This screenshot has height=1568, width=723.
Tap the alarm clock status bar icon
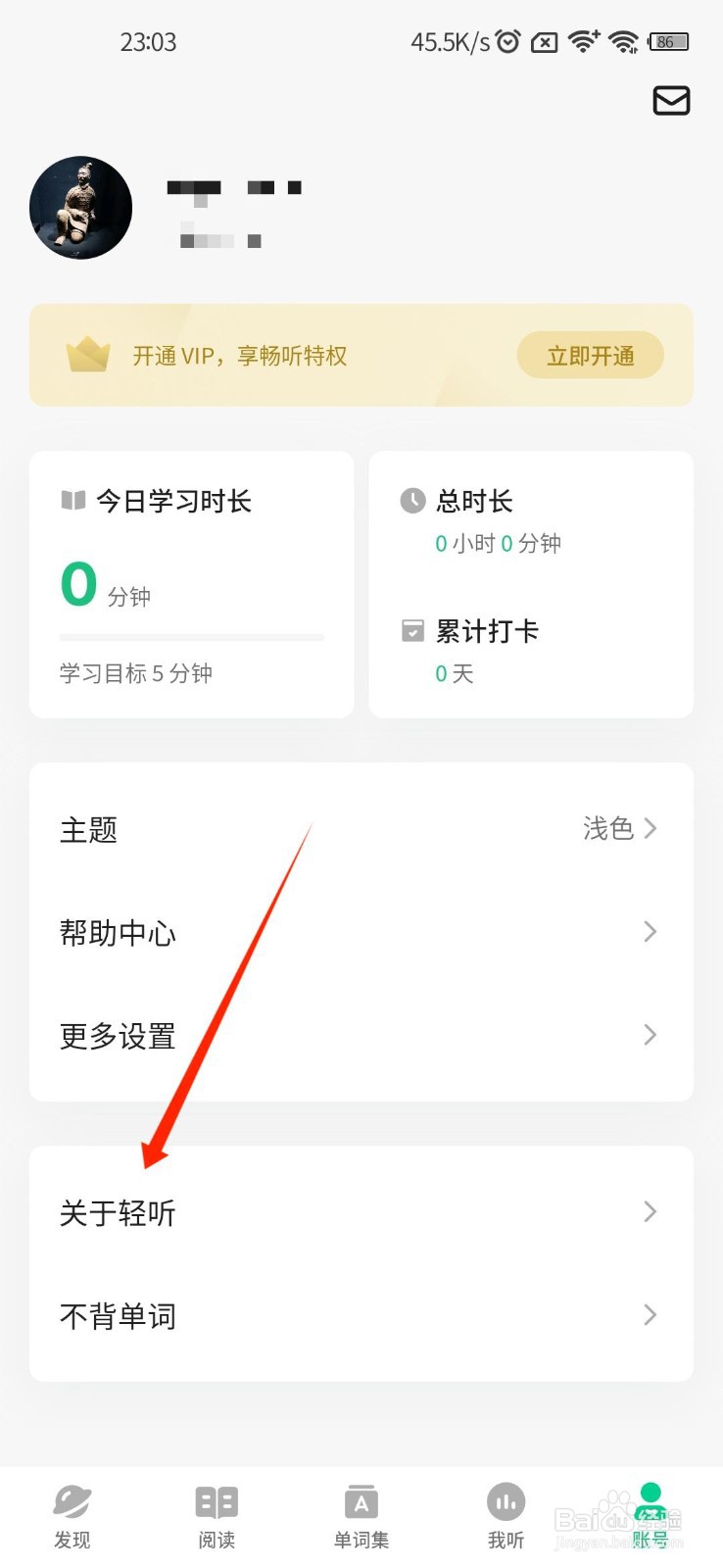508,41
